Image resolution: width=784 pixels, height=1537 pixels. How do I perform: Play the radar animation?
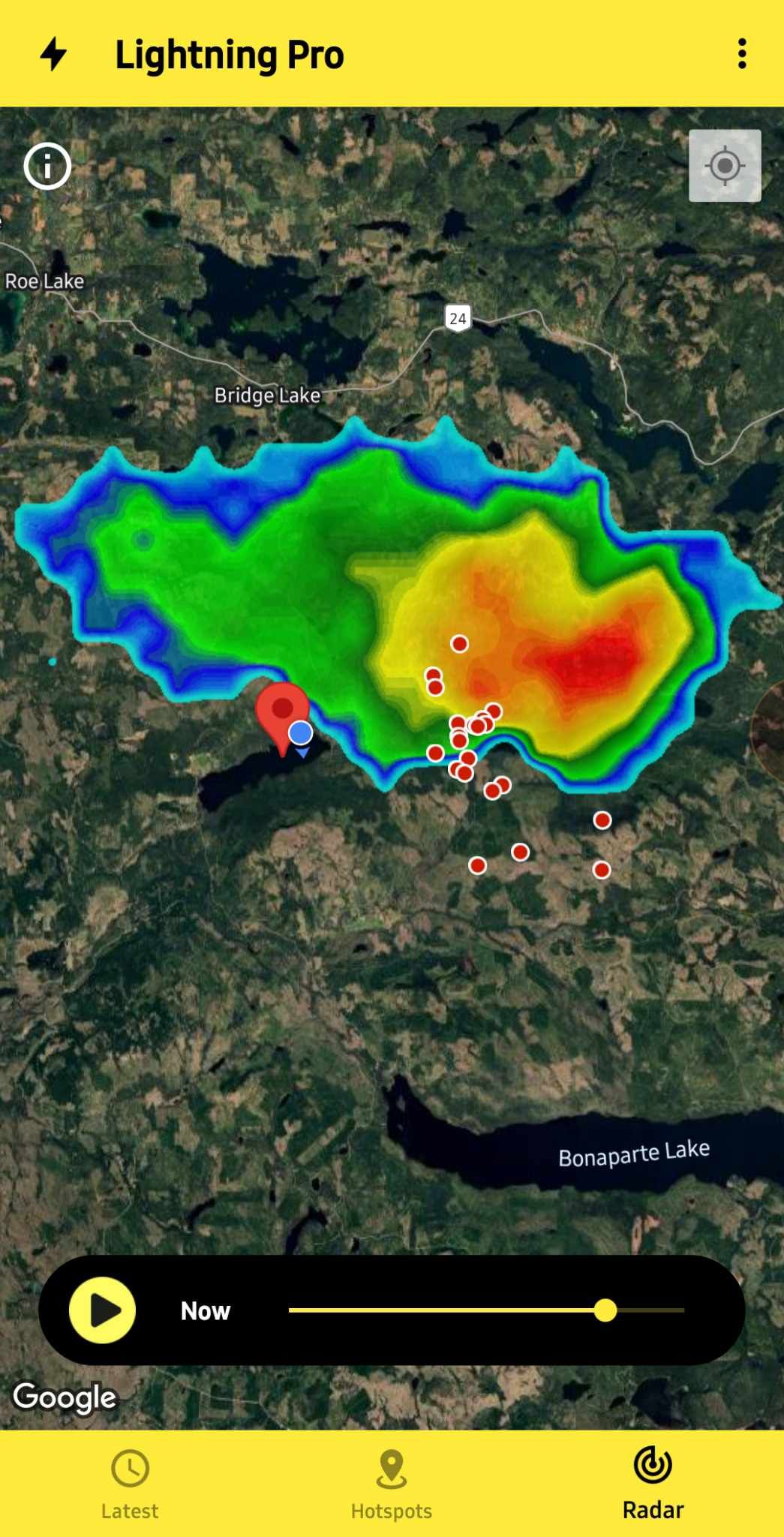coord(103,1310)
